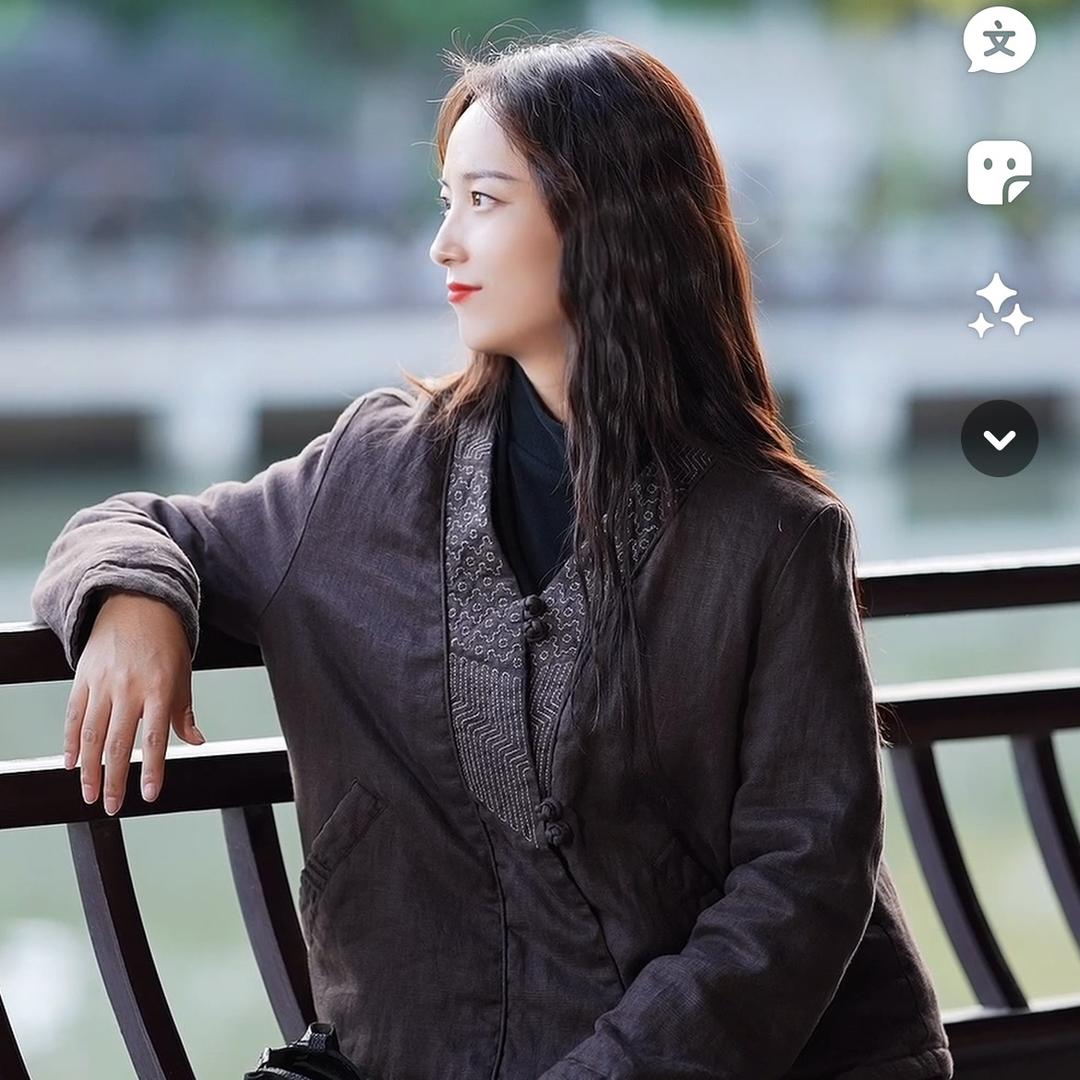Add a sticker to the photo
This screenshot has height=1080, width=1080.
tap(999, 172)
